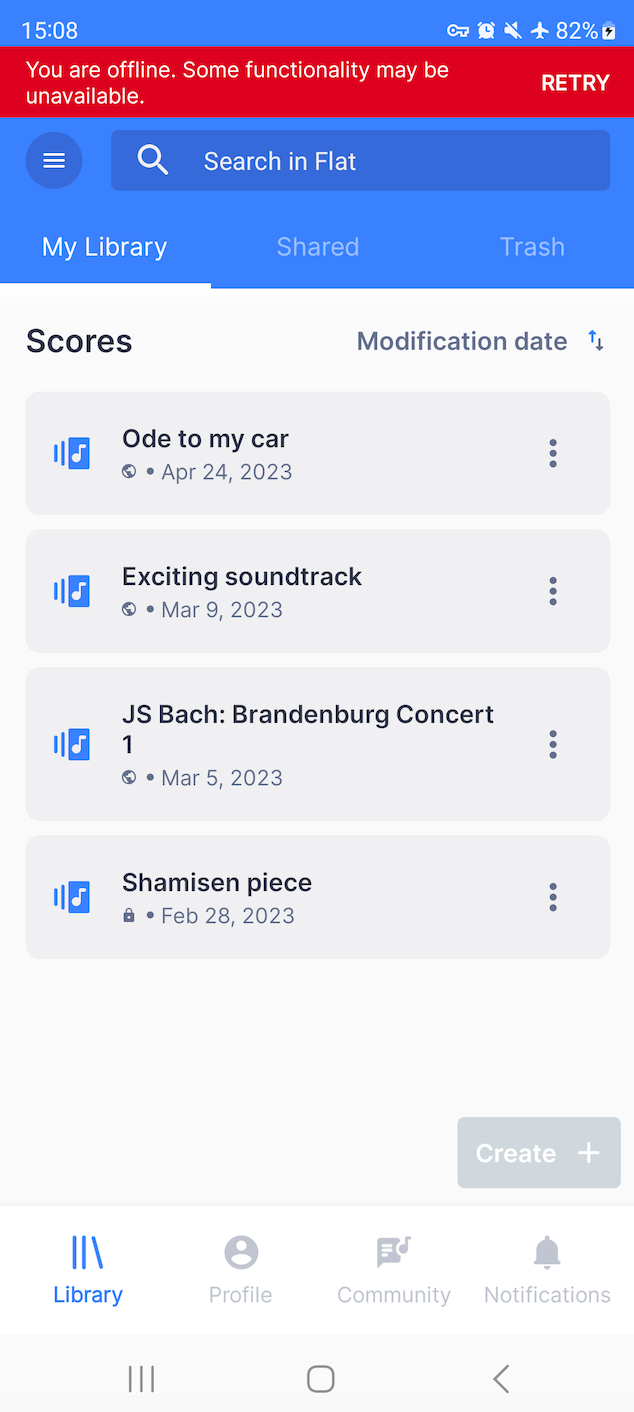Open the hamburger drawer menu
The image size is (634, 1412).
54,160
